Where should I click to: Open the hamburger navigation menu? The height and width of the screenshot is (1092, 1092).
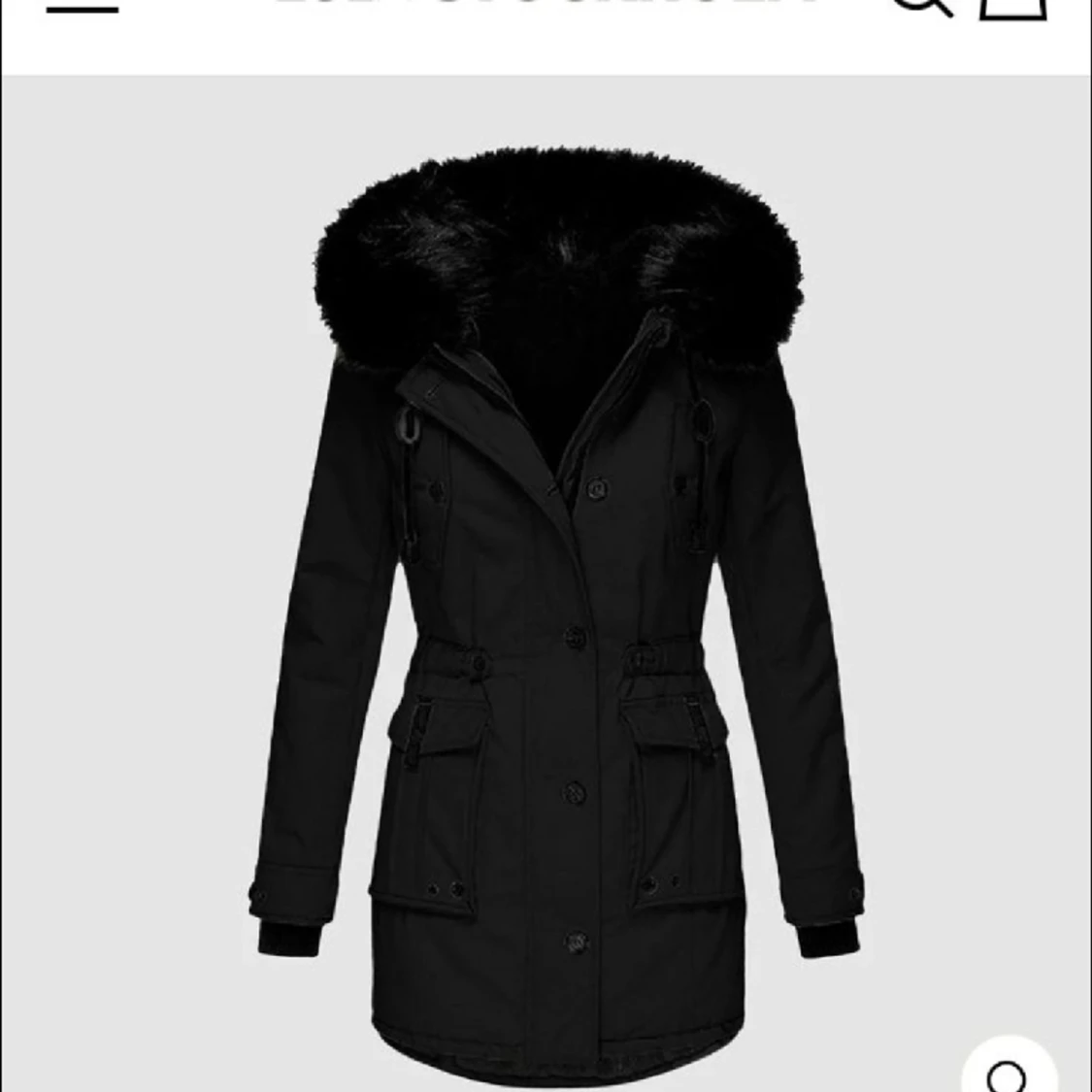tap(83, 8)
